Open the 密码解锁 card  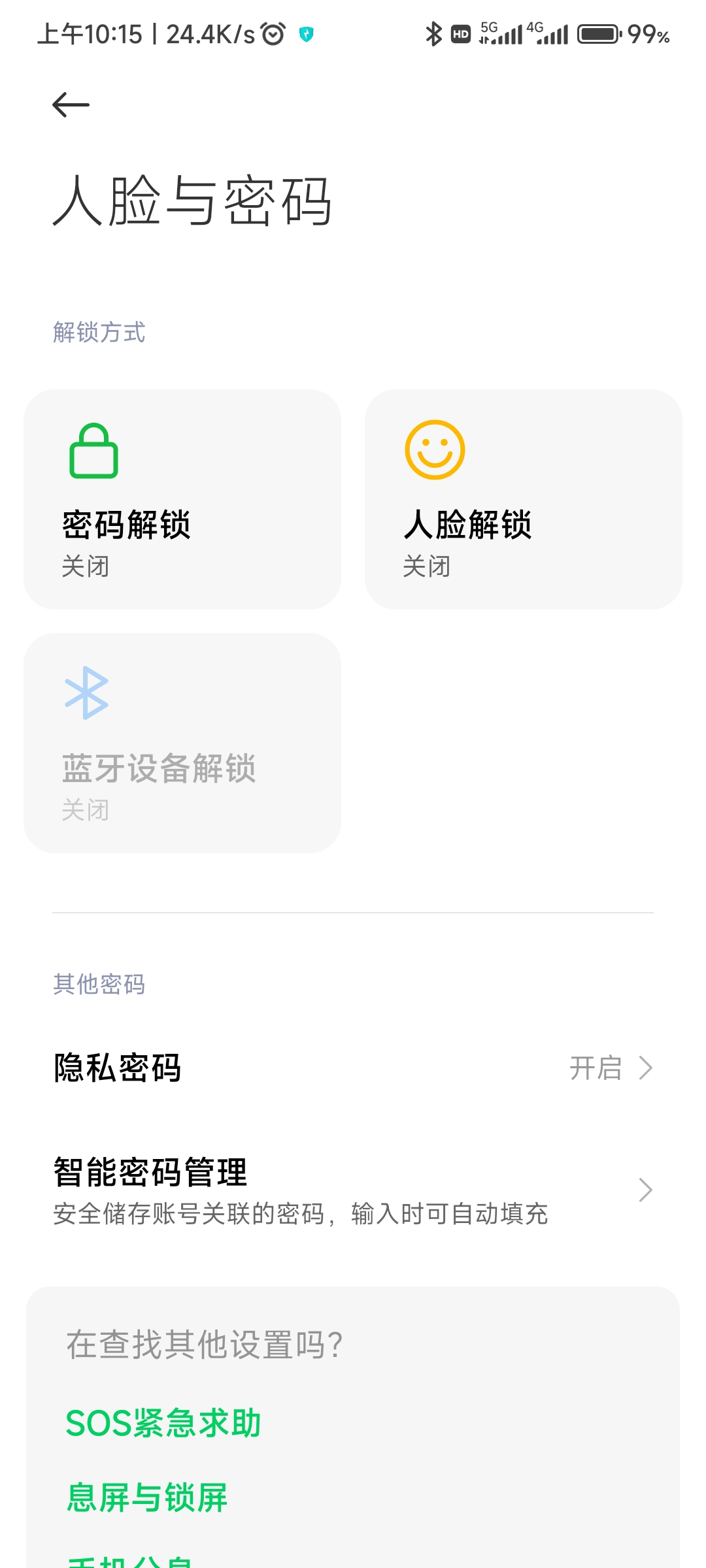(182, 499)
